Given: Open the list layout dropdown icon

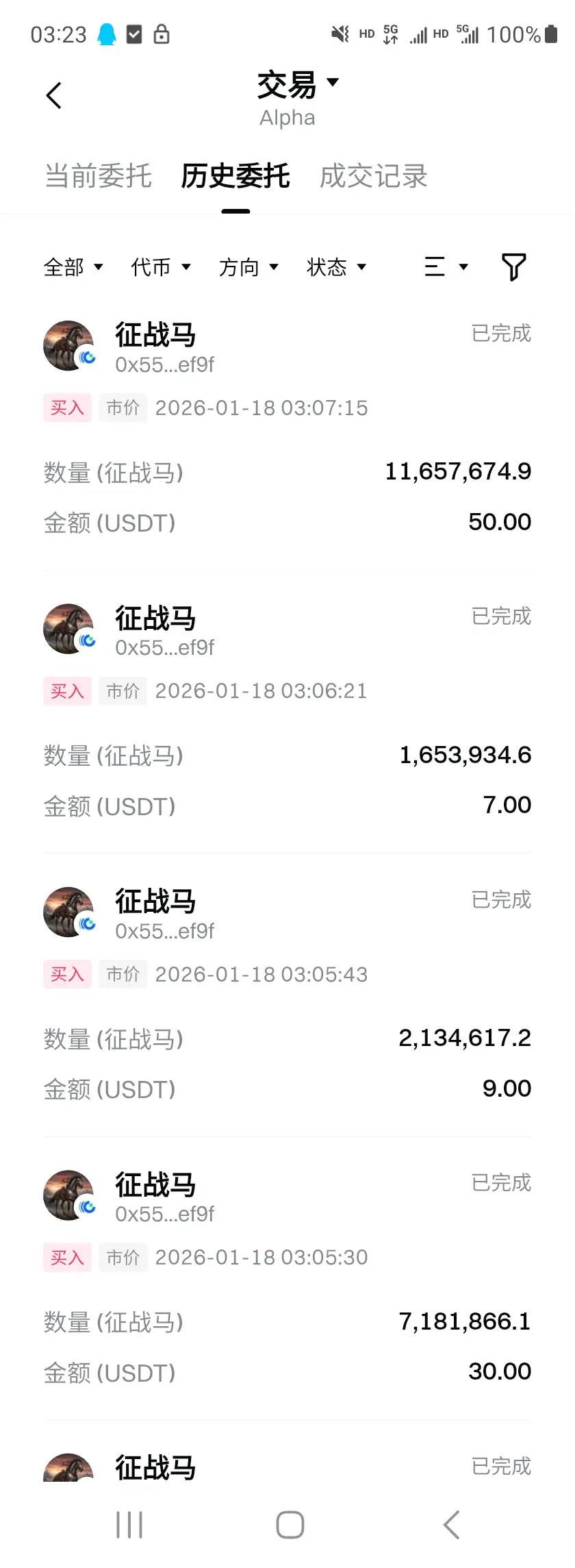Looking at the screenshot, I should click(446, 267).
